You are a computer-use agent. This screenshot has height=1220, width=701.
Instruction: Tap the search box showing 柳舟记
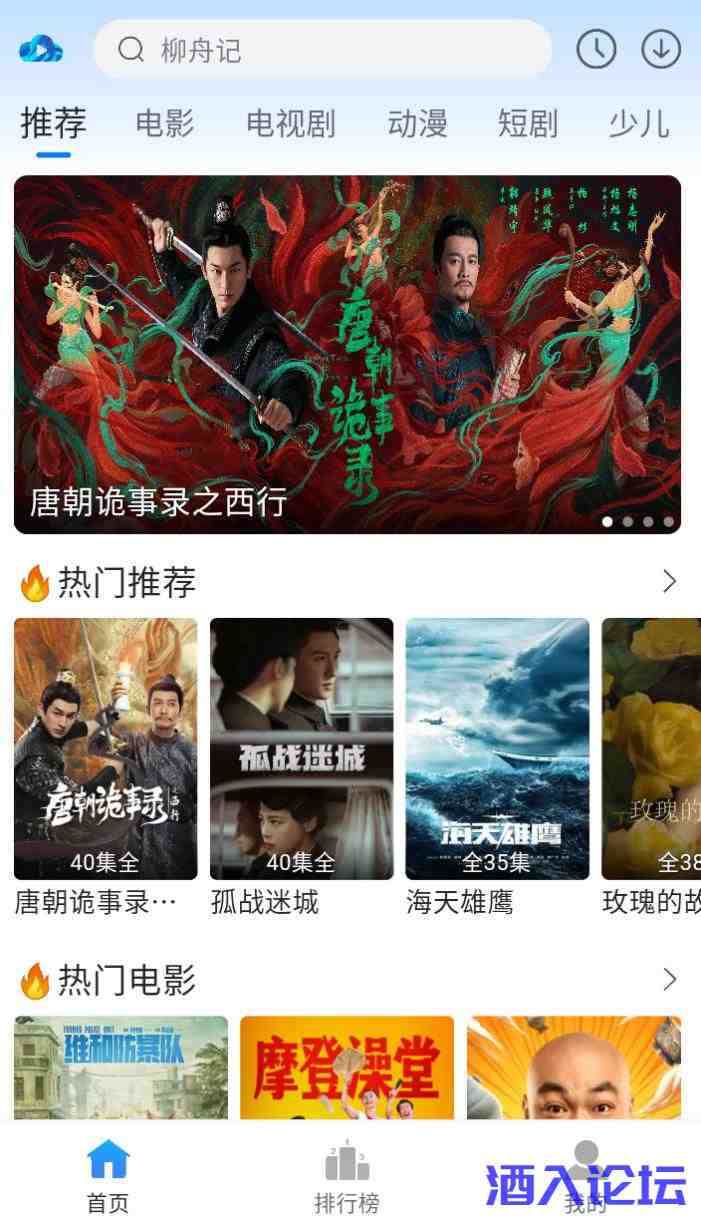320,49
